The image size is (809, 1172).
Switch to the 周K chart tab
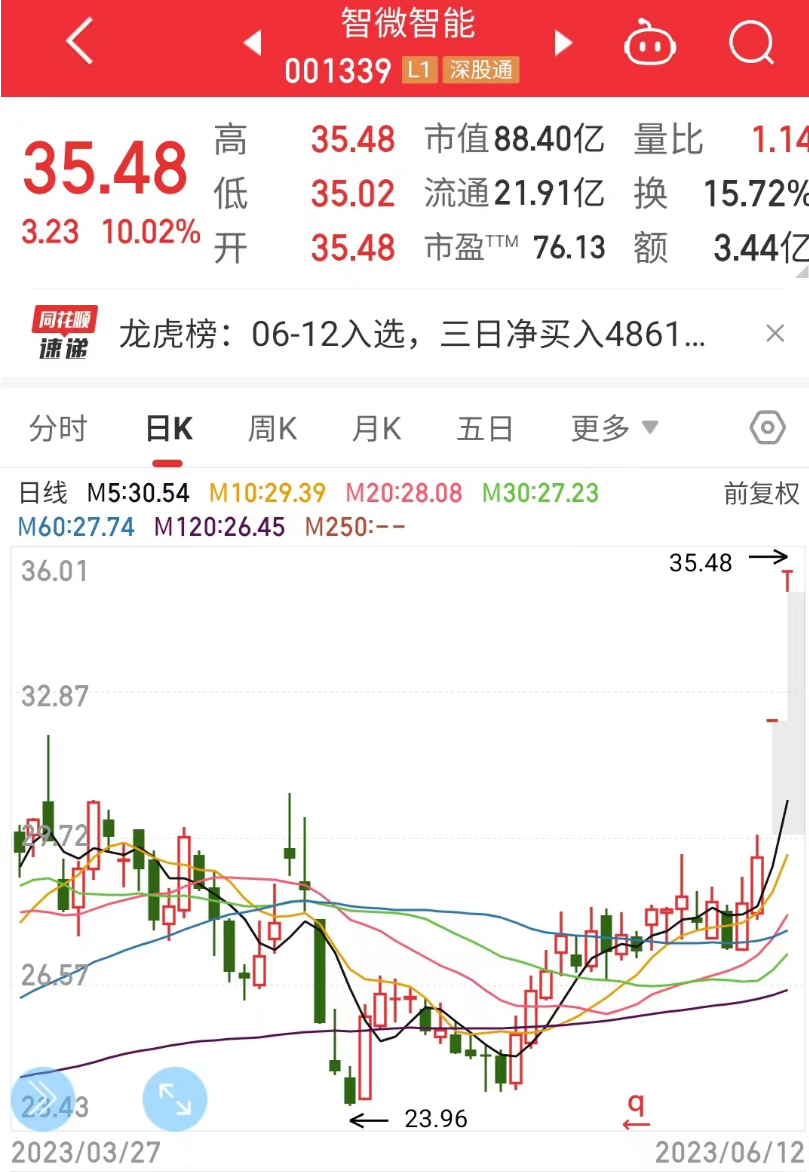(272, 429)
